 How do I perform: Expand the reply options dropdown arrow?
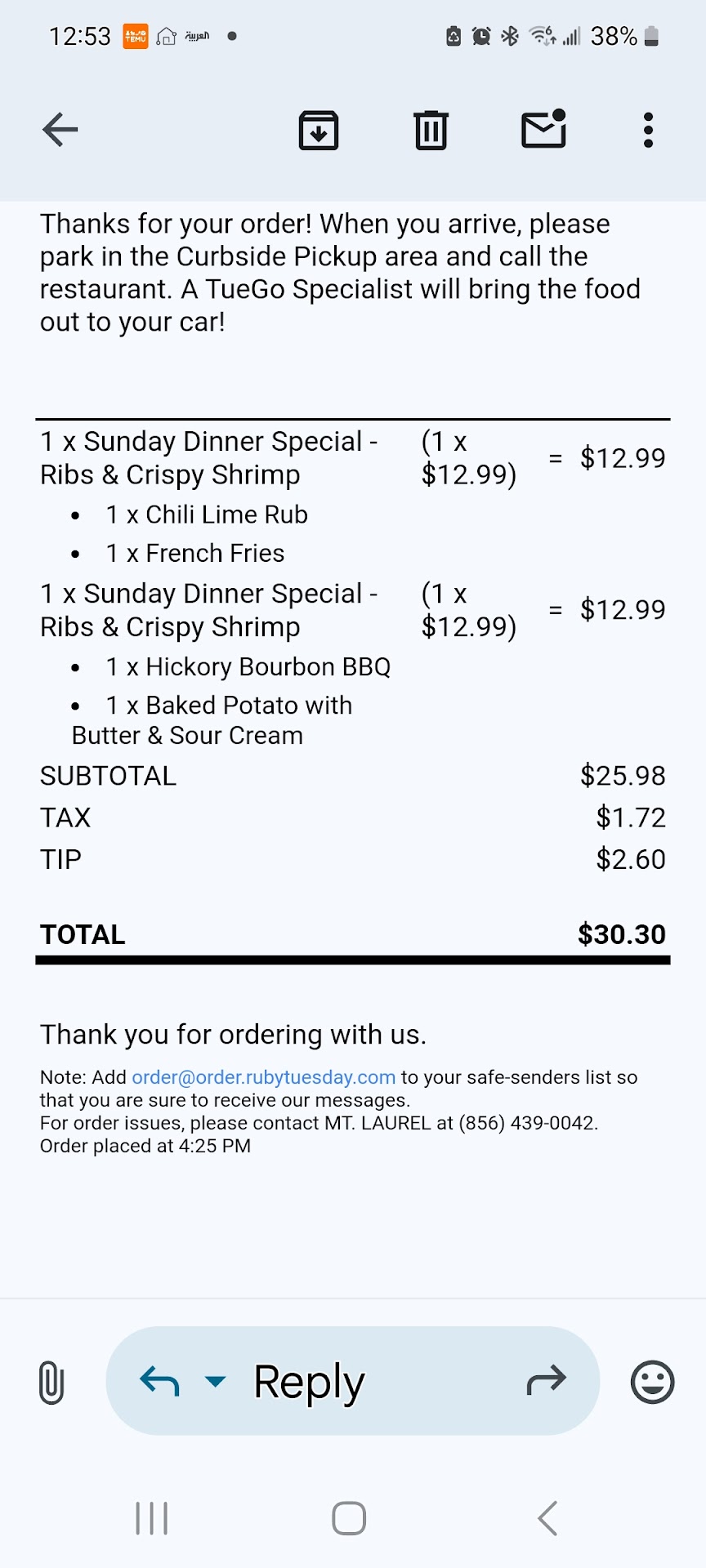(215, 1382)
